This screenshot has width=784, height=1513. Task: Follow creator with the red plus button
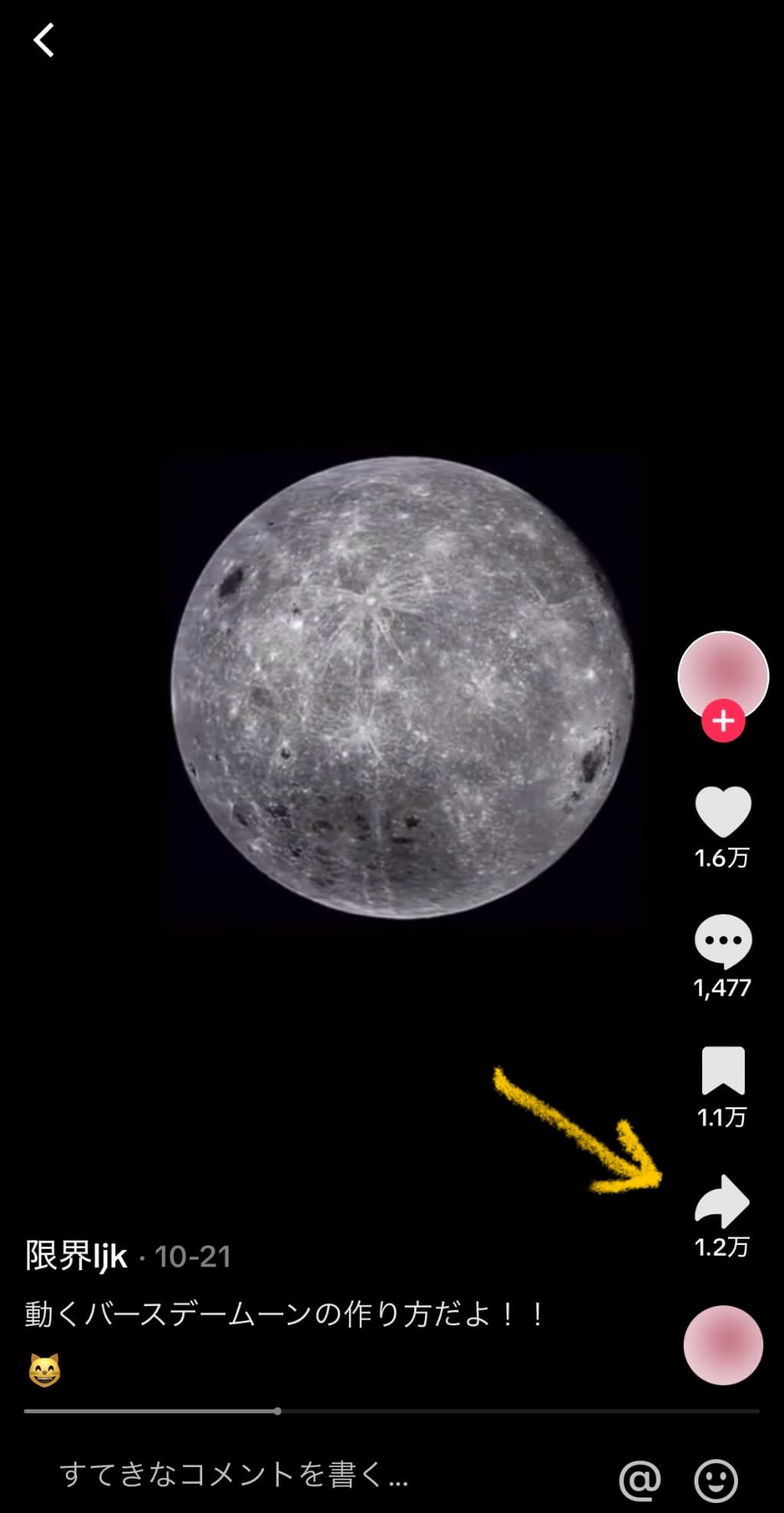pos(723,721)
